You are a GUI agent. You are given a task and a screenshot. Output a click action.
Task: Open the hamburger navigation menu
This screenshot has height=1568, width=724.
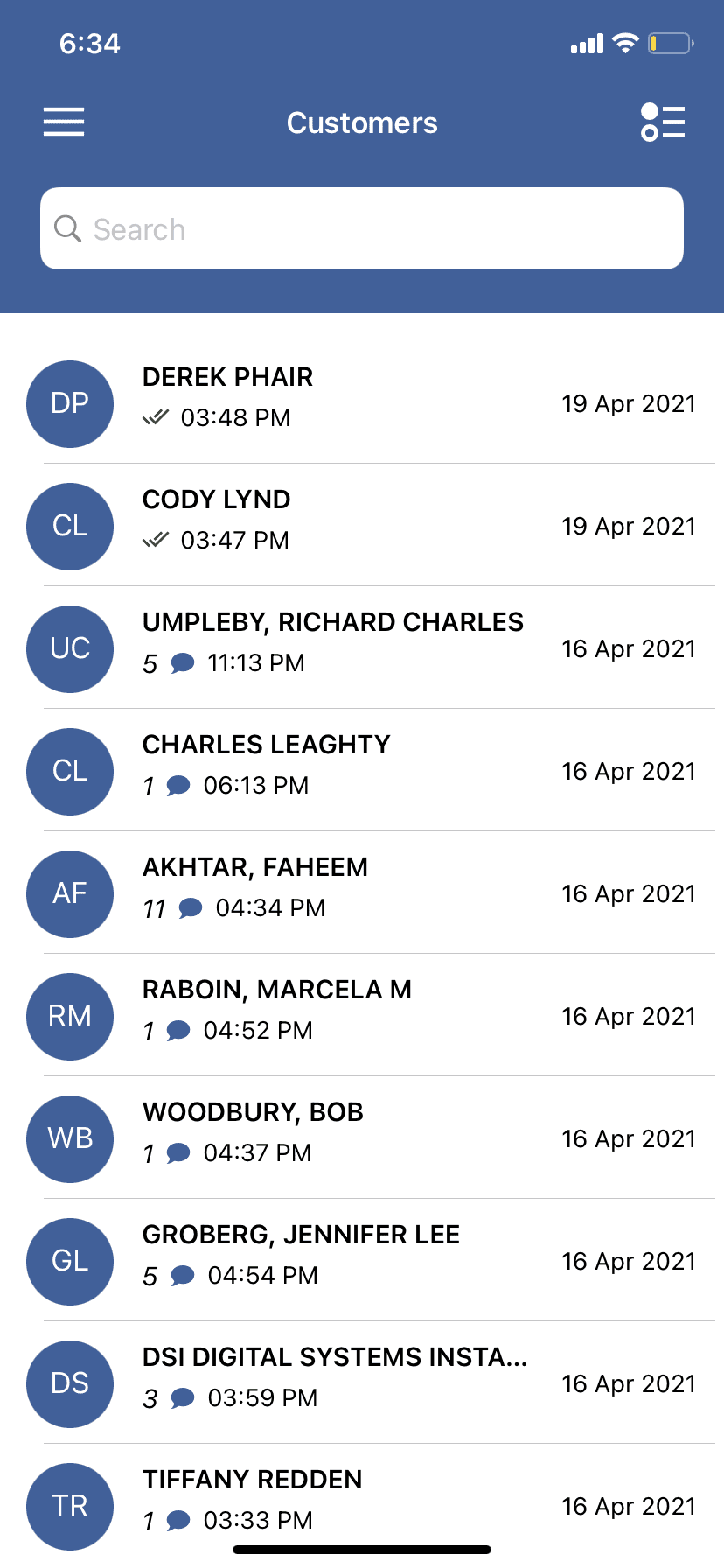point(64,122)
